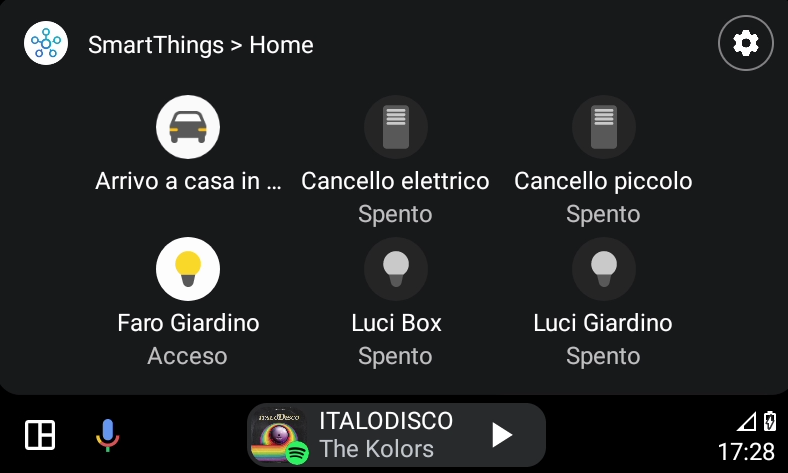The height and width of the screenshot is (473, 788).
Task: Turn off Faro Giardino light
Action: pyautogui.click(x=188, y=269)
